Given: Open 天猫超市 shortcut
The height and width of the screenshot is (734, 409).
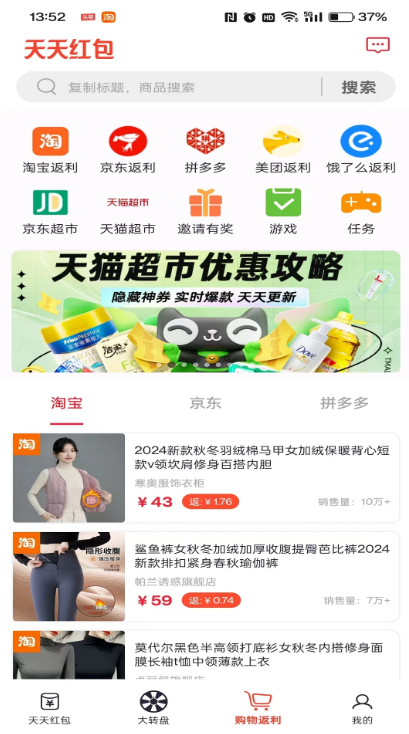Looking at the screenshot, I should pyautogui.click(x=128, y=212).
